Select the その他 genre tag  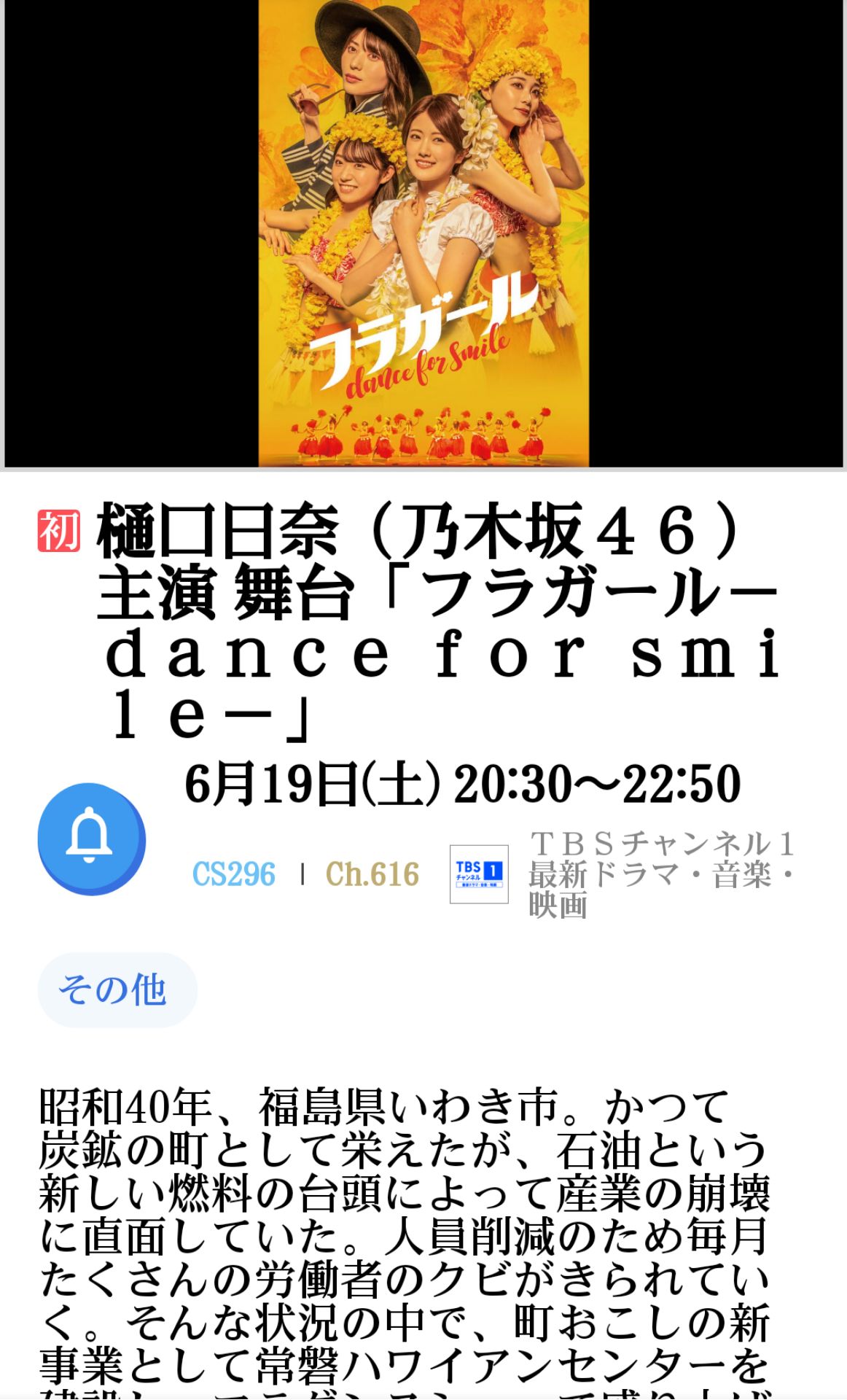114,988
